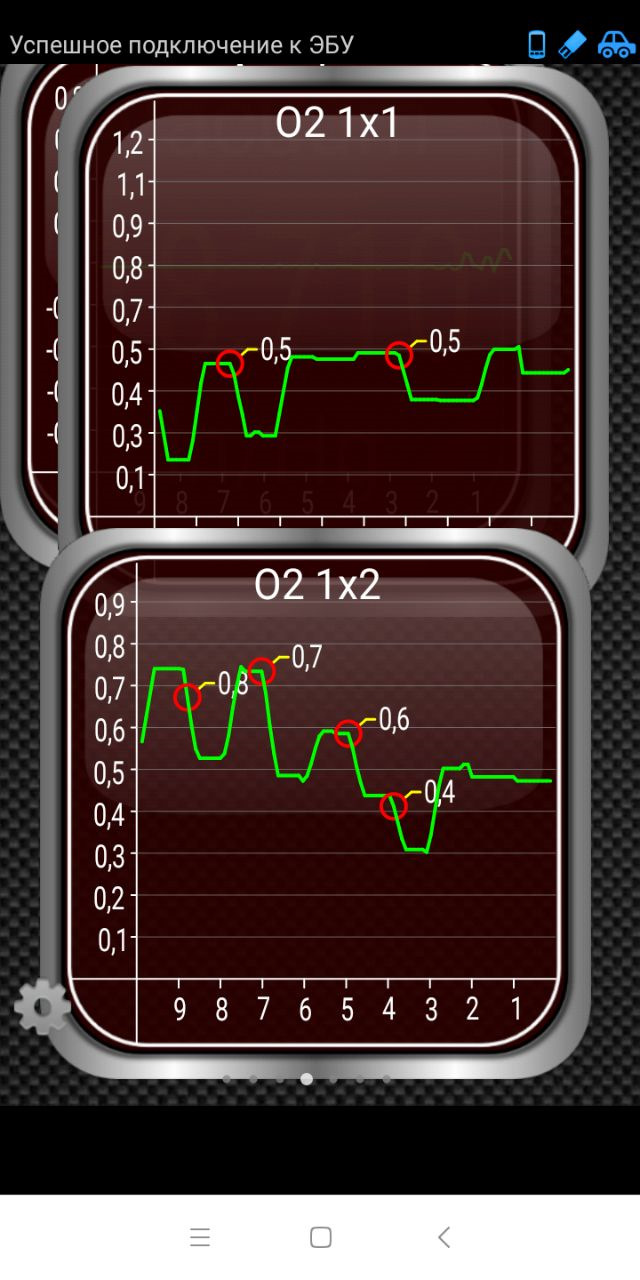This screenshot has height=1280, width=640.
Task: Select the O2 1x2 graph widget
Action: pyautogui.click(x=316, y=800)
